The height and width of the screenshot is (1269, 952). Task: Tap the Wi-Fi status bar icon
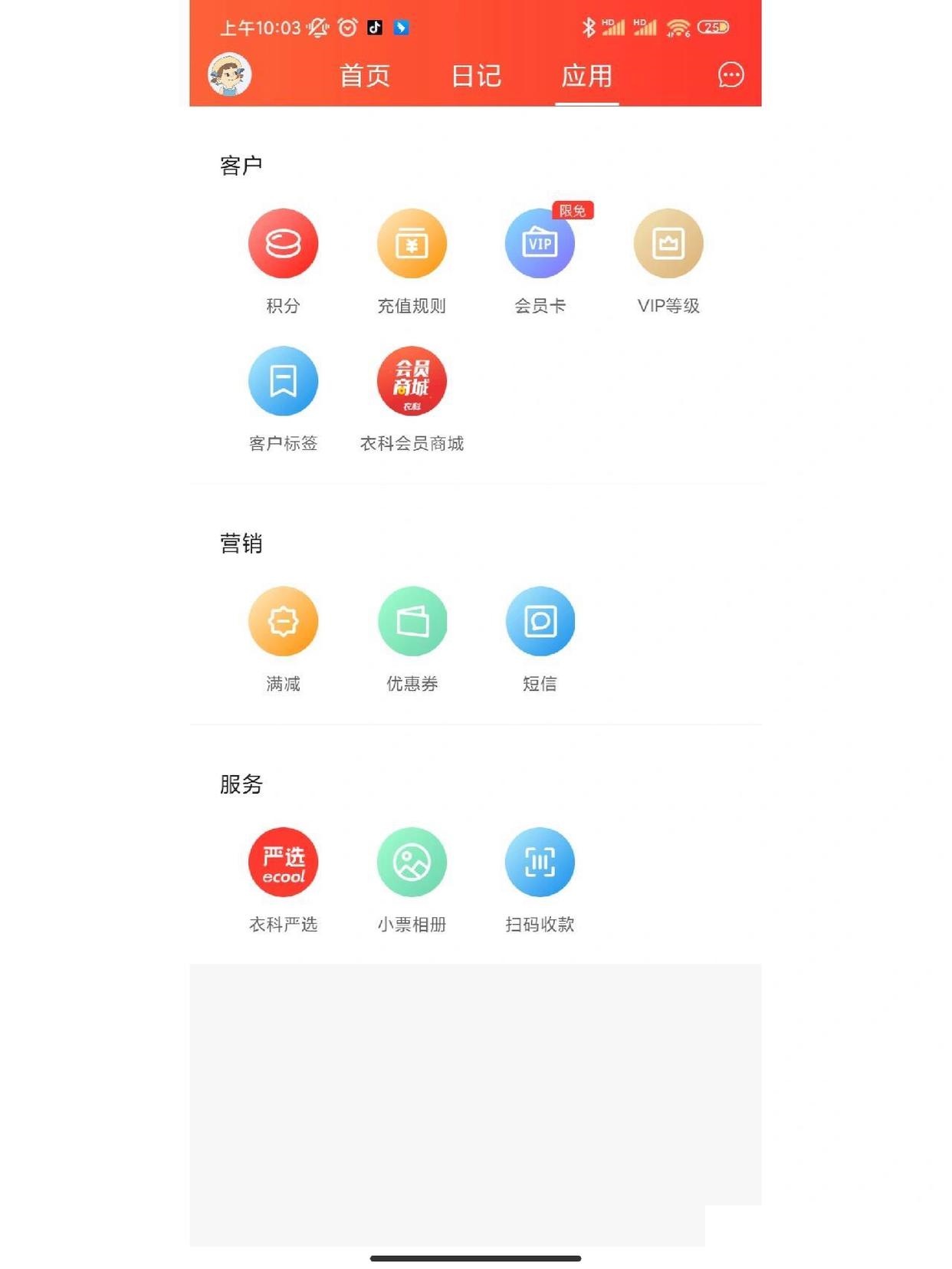(678, 26)
